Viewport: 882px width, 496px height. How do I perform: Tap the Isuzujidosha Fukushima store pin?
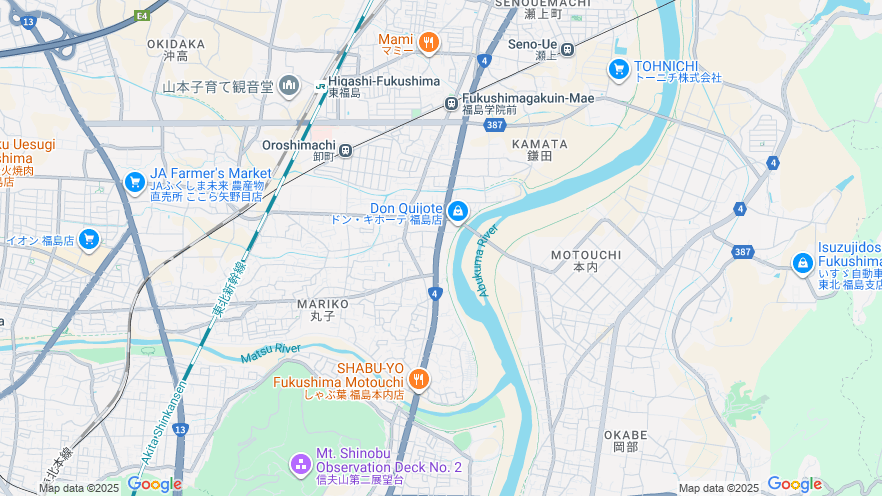(802, 263)
